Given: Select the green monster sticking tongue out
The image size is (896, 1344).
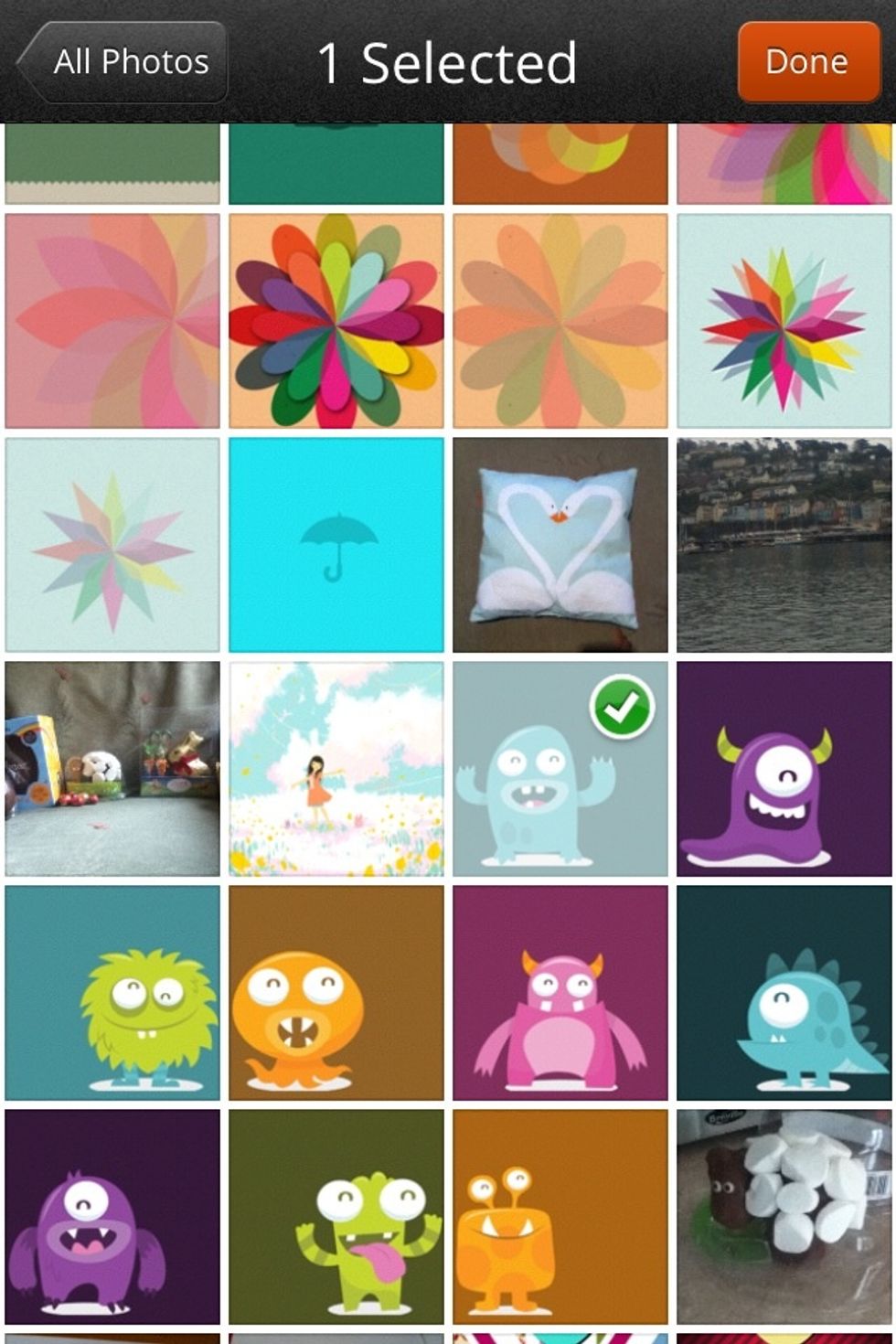Looking at the screenshot, I should coord(336,1217).
